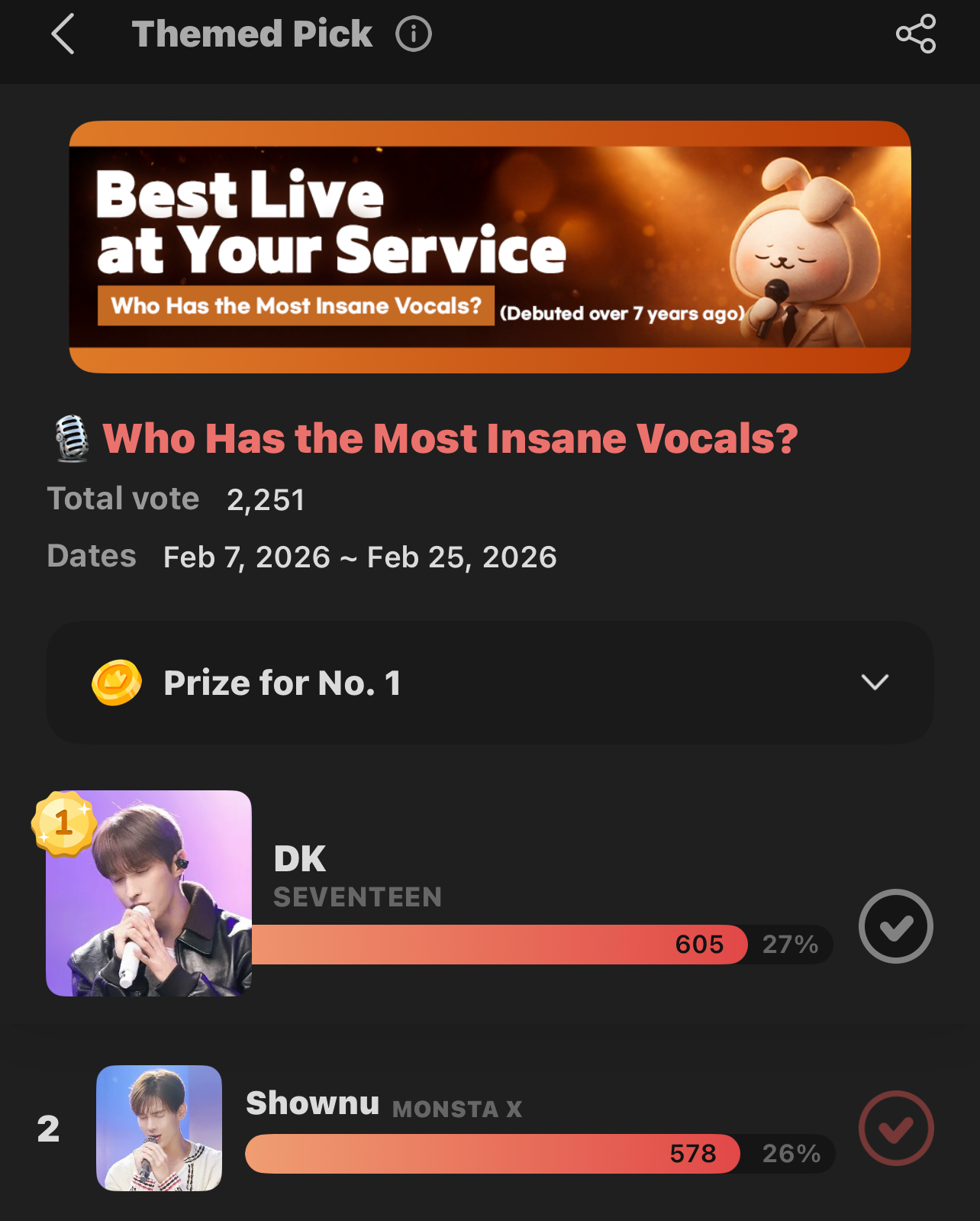Open DK's photo thumbnail
Viewport: 980px width, 1221px height.
[149, 893]
